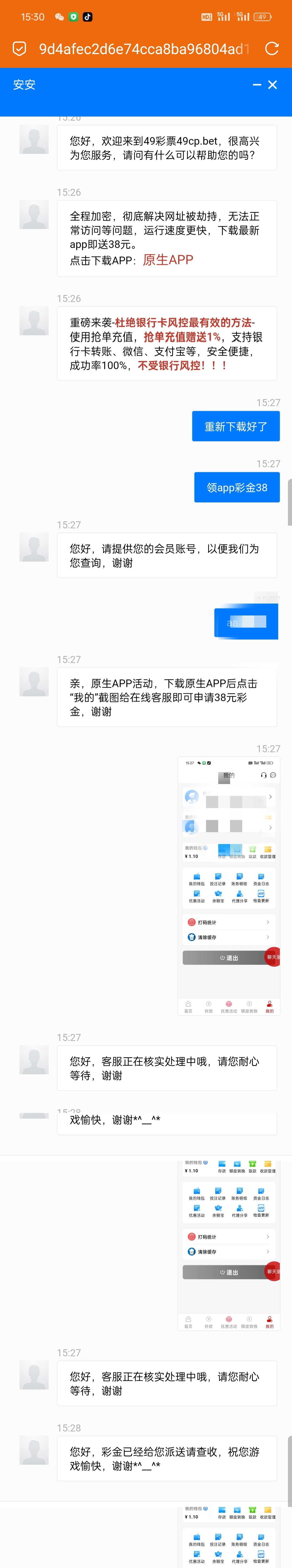This screenshot has height=1568, width=292.
Task: Minimize the 安安 chat window
Action: [x=257, y=85]
